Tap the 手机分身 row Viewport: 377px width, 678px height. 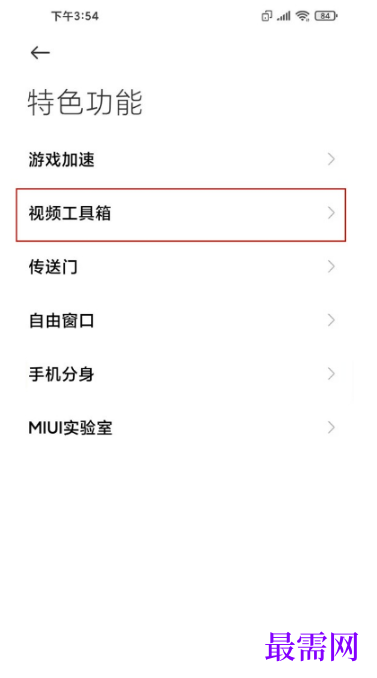pos(182,374)
